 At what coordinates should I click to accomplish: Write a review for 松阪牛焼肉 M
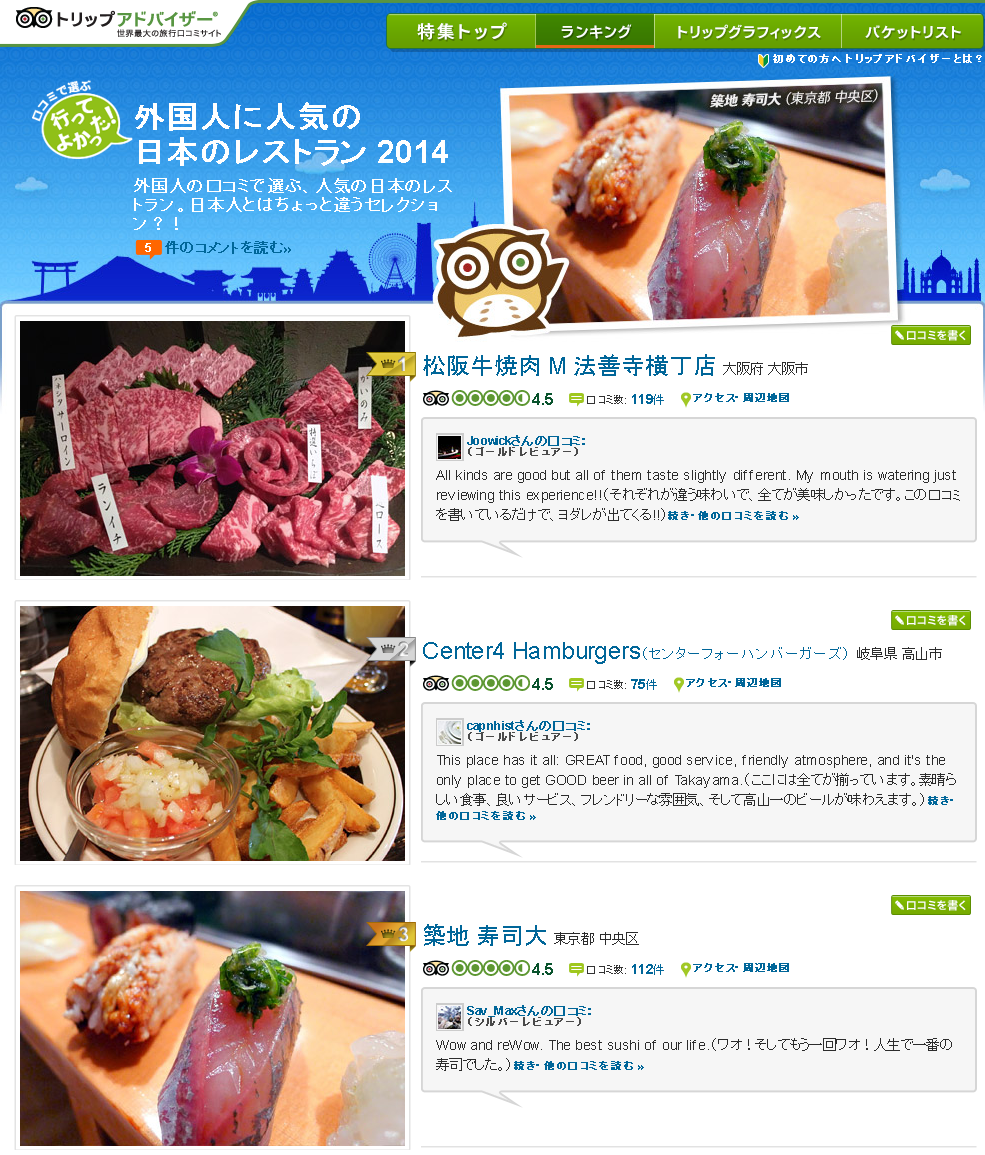[x=930, y=336]
